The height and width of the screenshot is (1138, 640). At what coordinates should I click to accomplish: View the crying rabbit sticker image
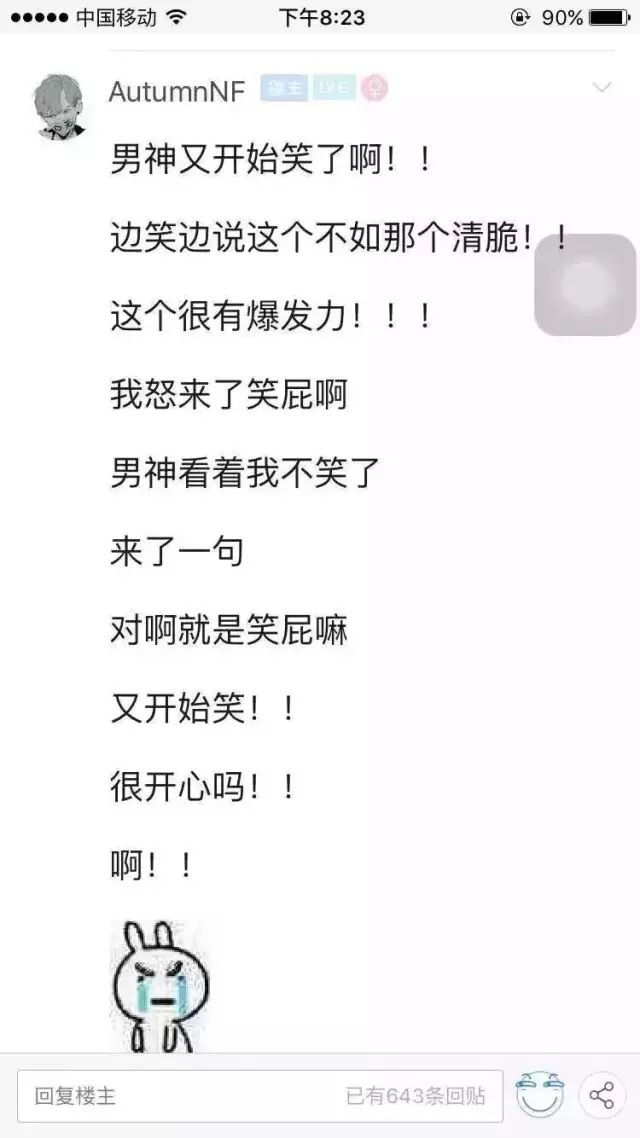tap(160, 987)
